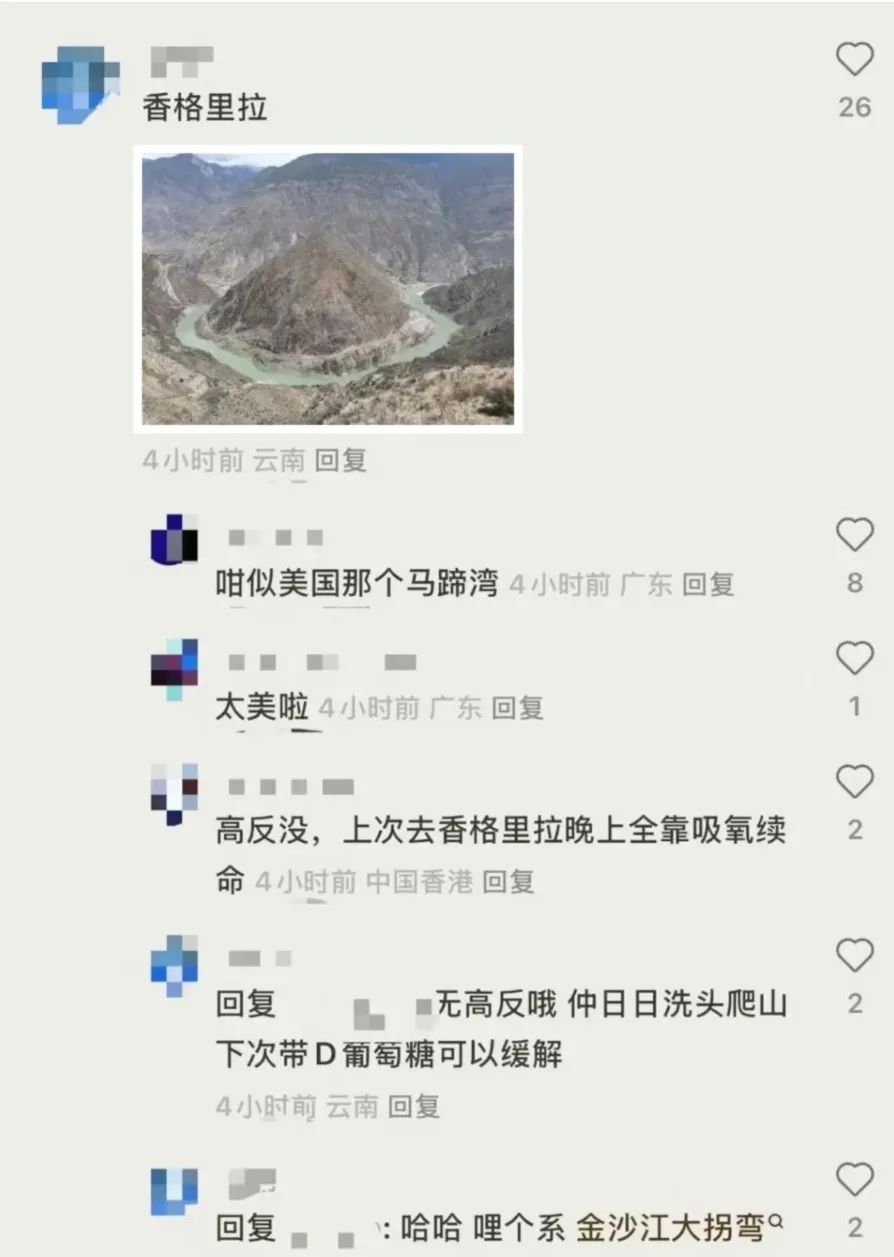Like the 哈哈 哩个系 comment
This screenshot has width=894, height=1257.
point(854,1182)
